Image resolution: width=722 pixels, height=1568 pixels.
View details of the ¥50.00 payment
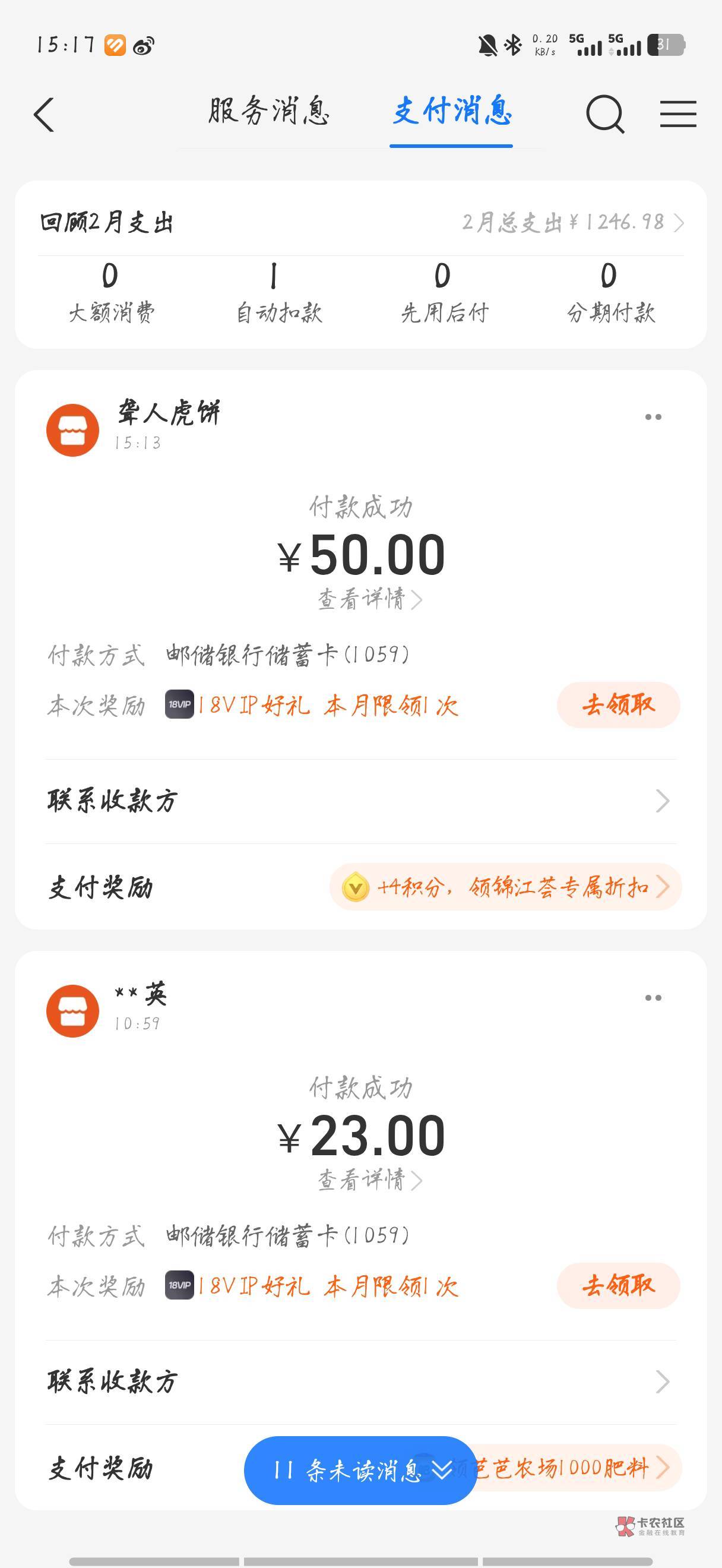(369, 599)
